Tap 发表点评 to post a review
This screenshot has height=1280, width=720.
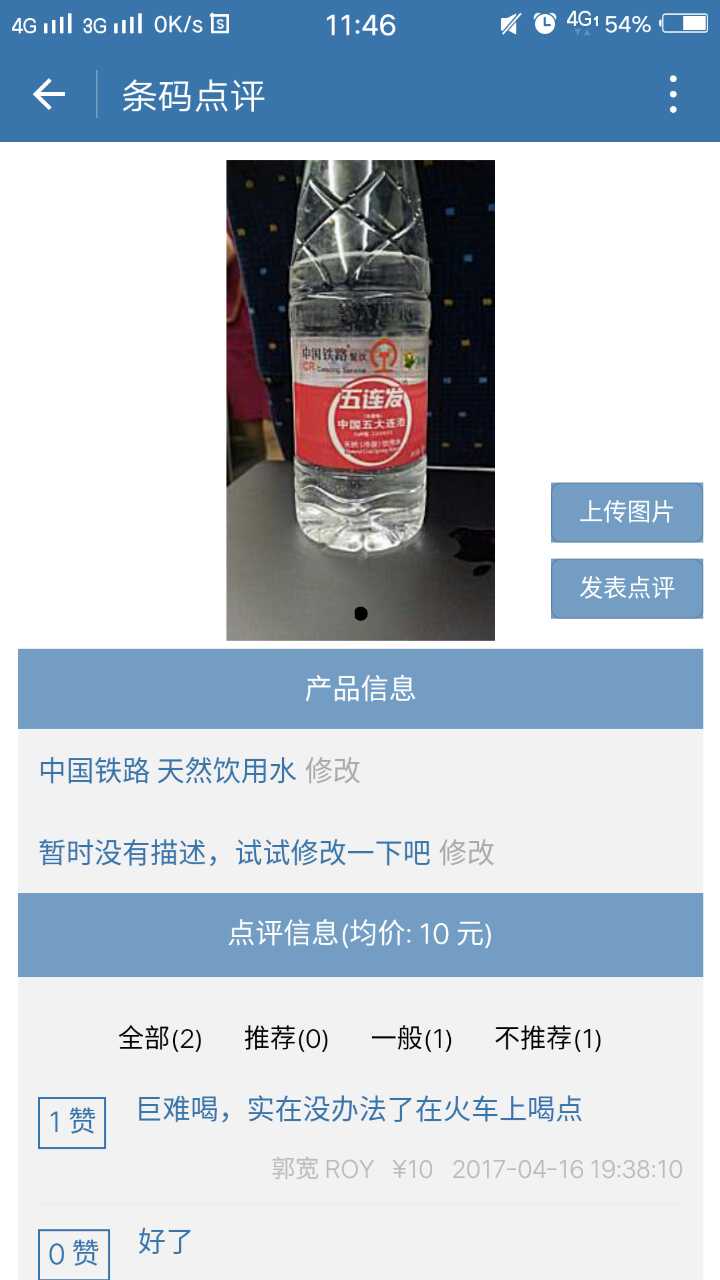click(627, 588)
